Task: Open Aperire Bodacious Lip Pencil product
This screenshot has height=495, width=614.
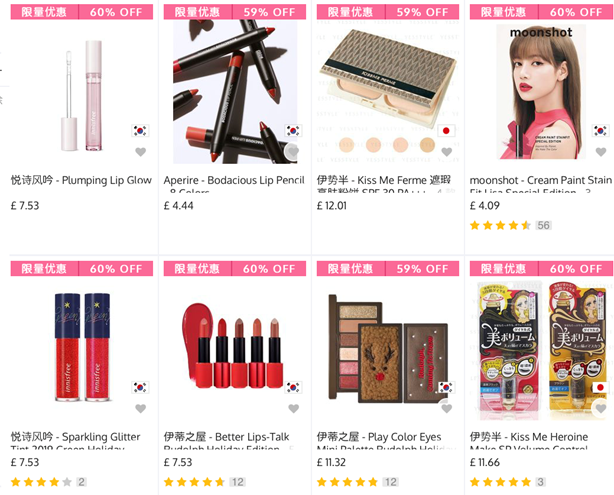Action: pos(234,180)
